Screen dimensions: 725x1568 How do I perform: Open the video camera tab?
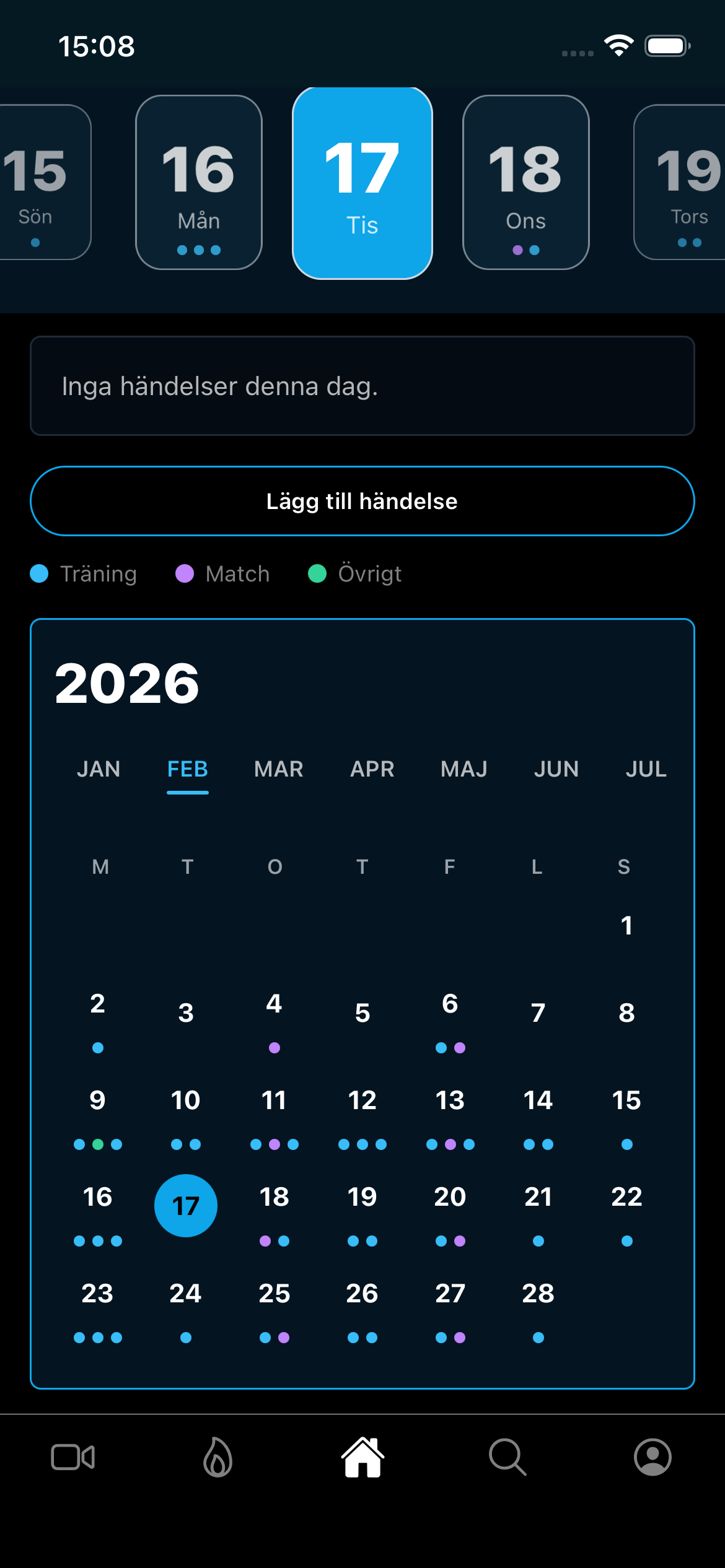point(73,1457)
